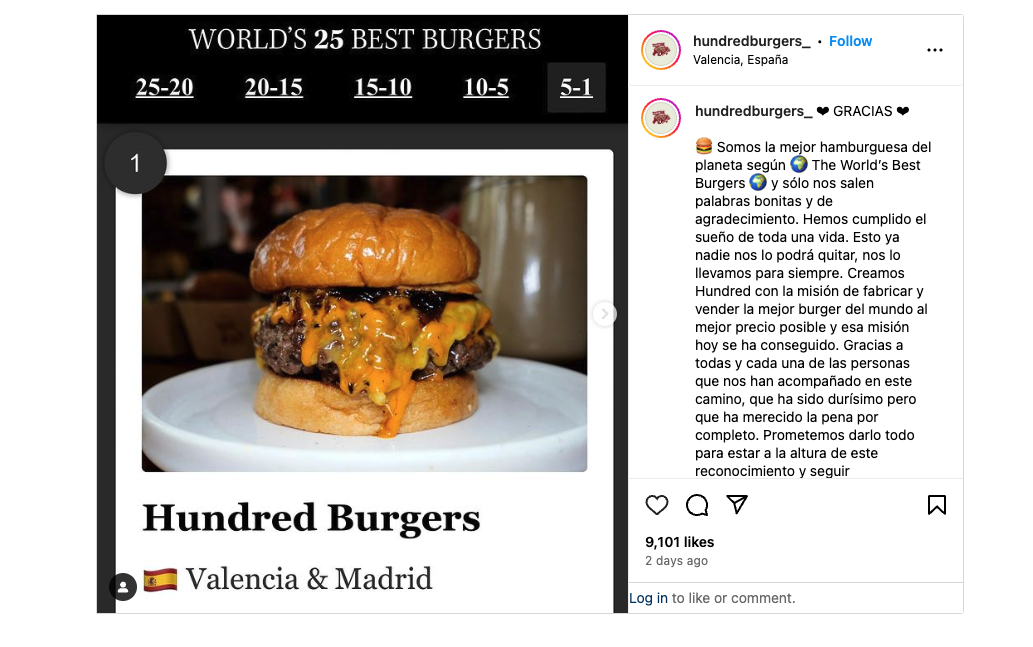Save this post with the bookmark icon

(936, 505)
